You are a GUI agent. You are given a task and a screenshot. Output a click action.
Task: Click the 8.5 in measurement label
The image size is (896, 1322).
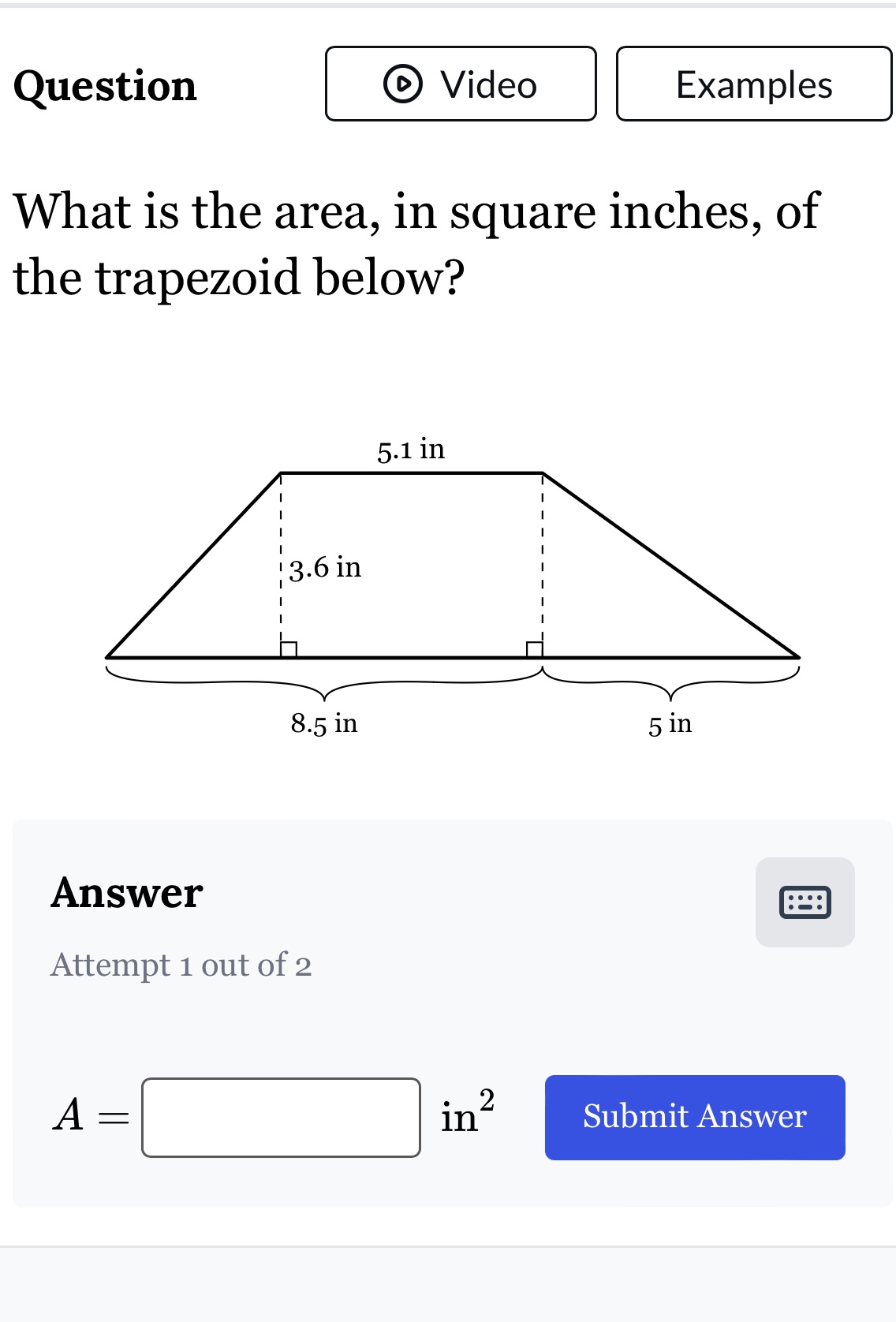[325, 723]
